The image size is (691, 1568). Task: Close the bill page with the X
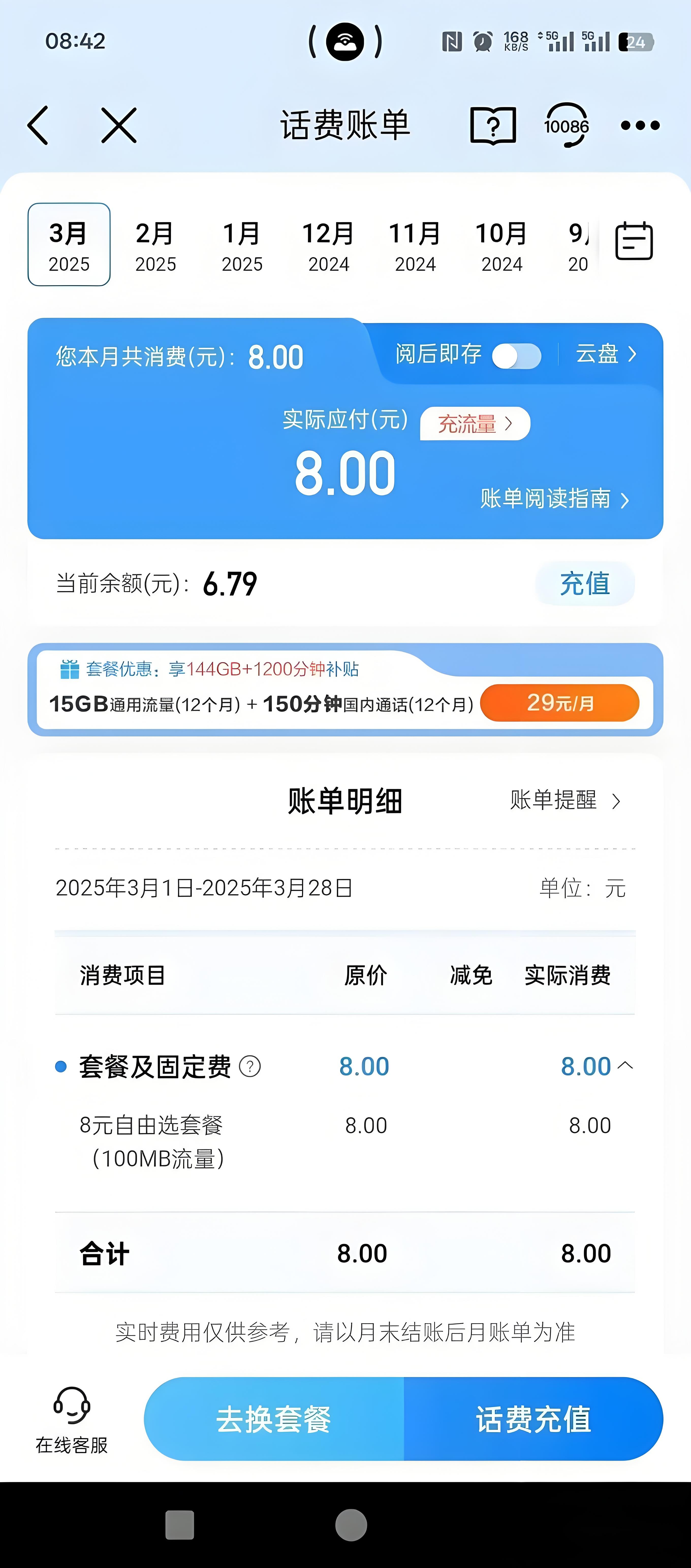pos(119,125)
